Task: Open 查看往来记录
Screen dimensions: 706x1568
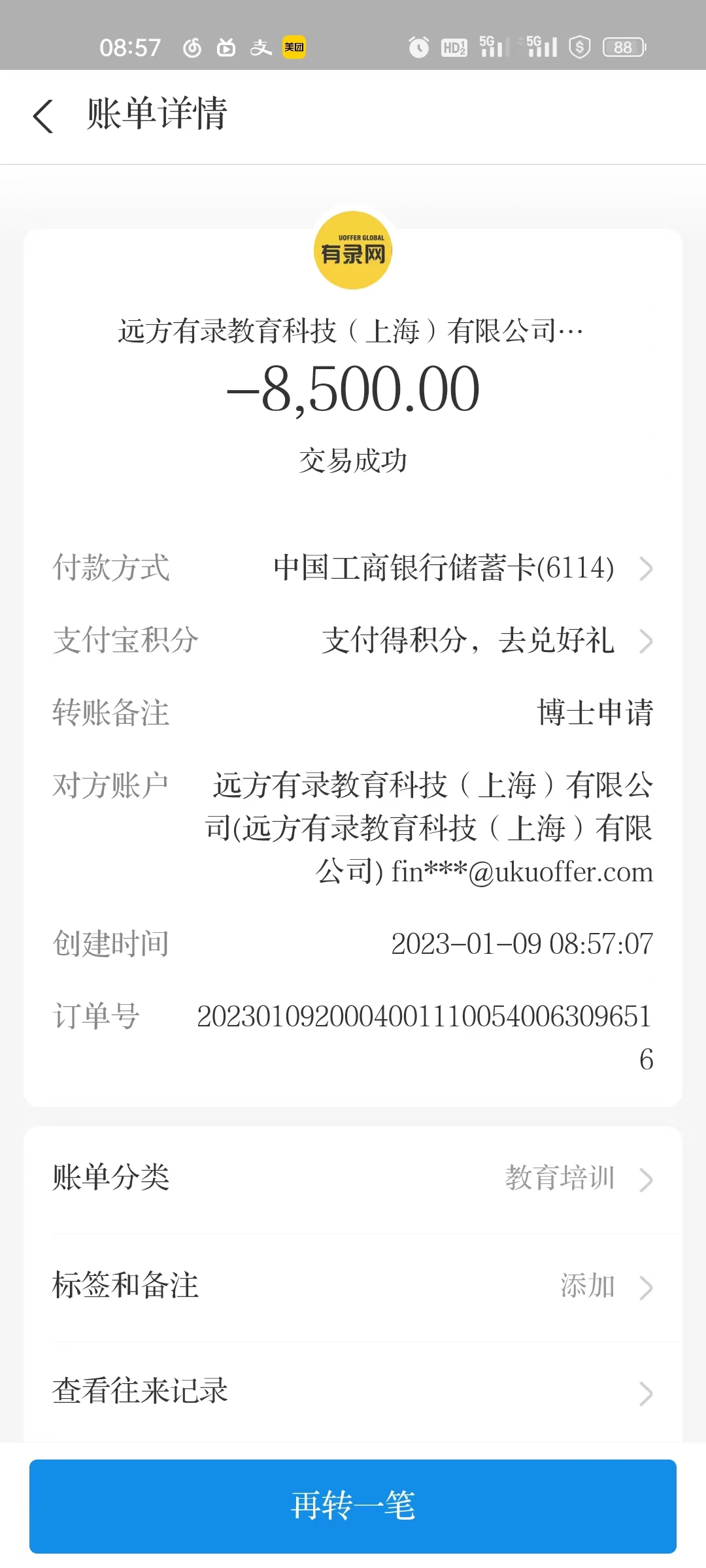Action: click(x=353, y=1391)
